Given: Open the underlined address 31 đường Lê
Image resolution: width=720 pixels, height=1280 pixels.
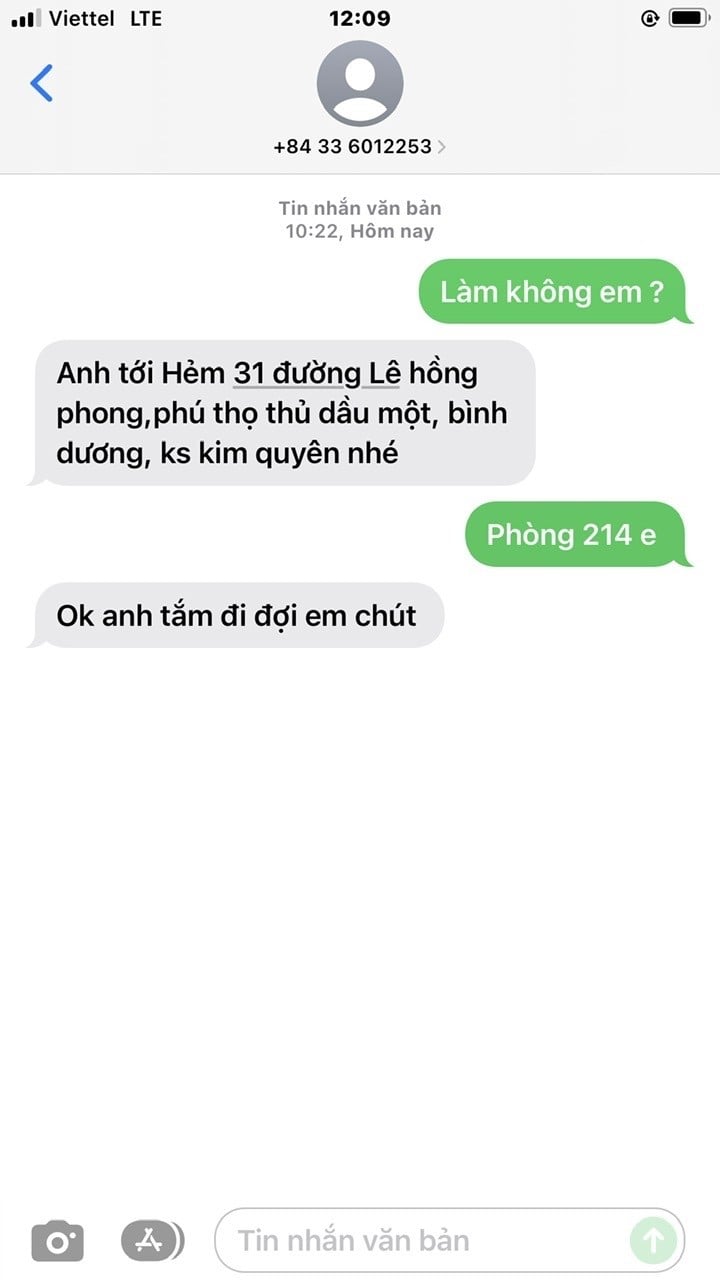Looking at the screenshot, I should (316, 374).
